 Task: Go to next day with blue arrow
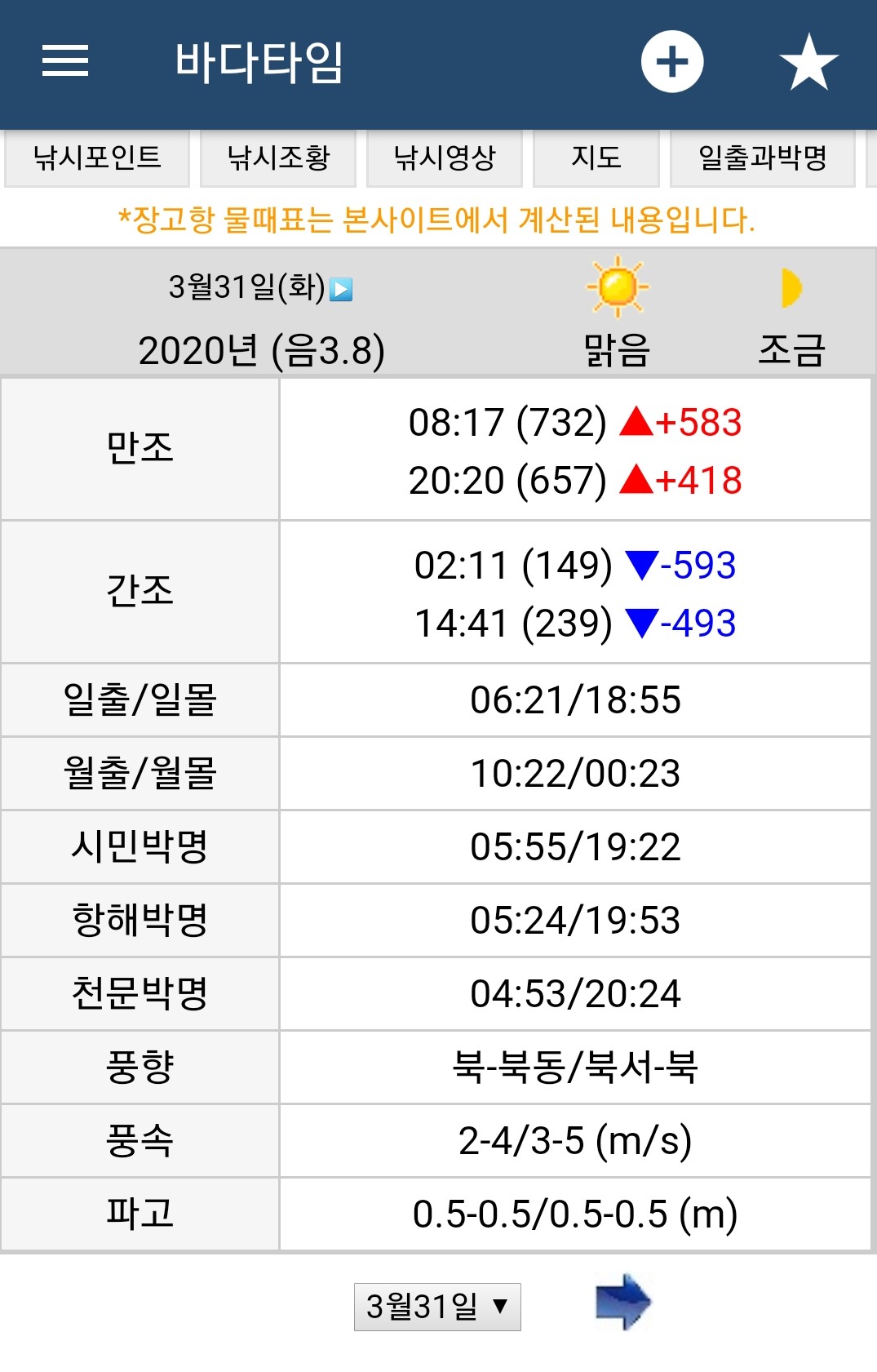pos(622,1302)
